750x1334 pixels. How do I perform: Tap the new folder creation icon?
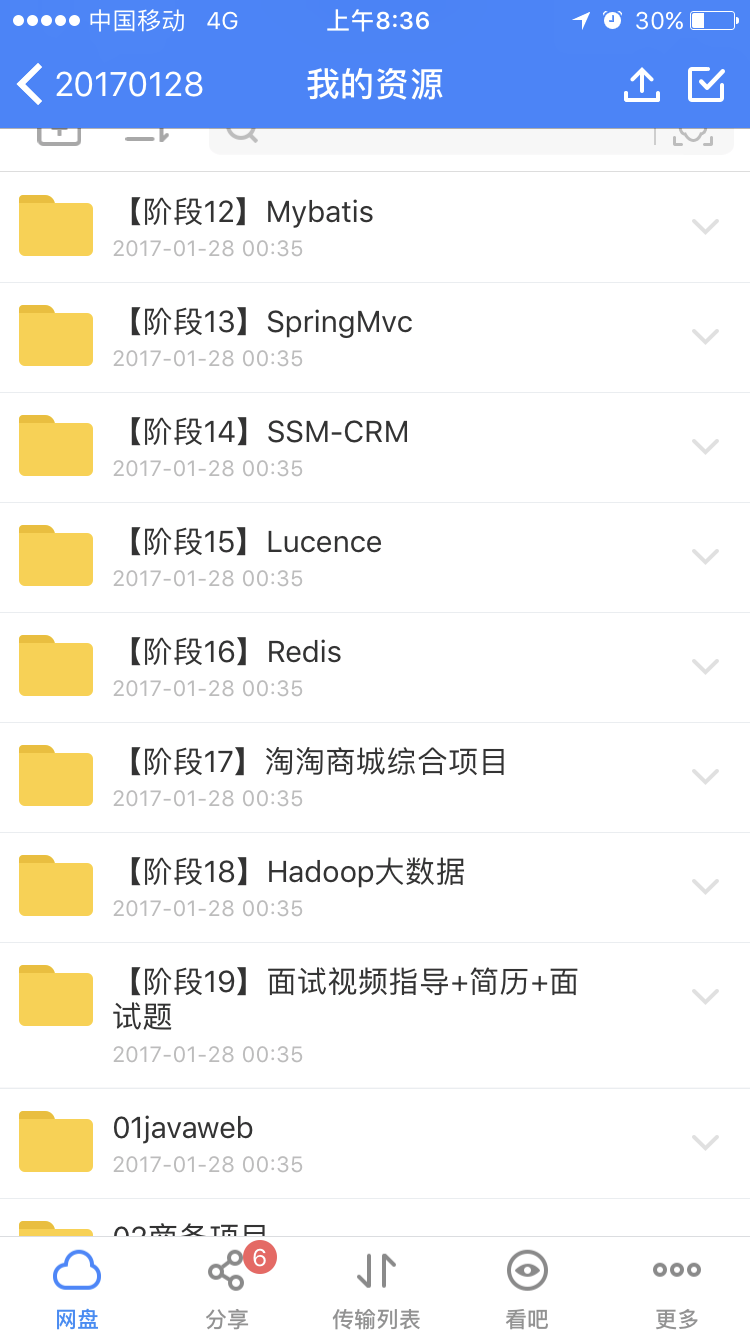pos(58,132)
